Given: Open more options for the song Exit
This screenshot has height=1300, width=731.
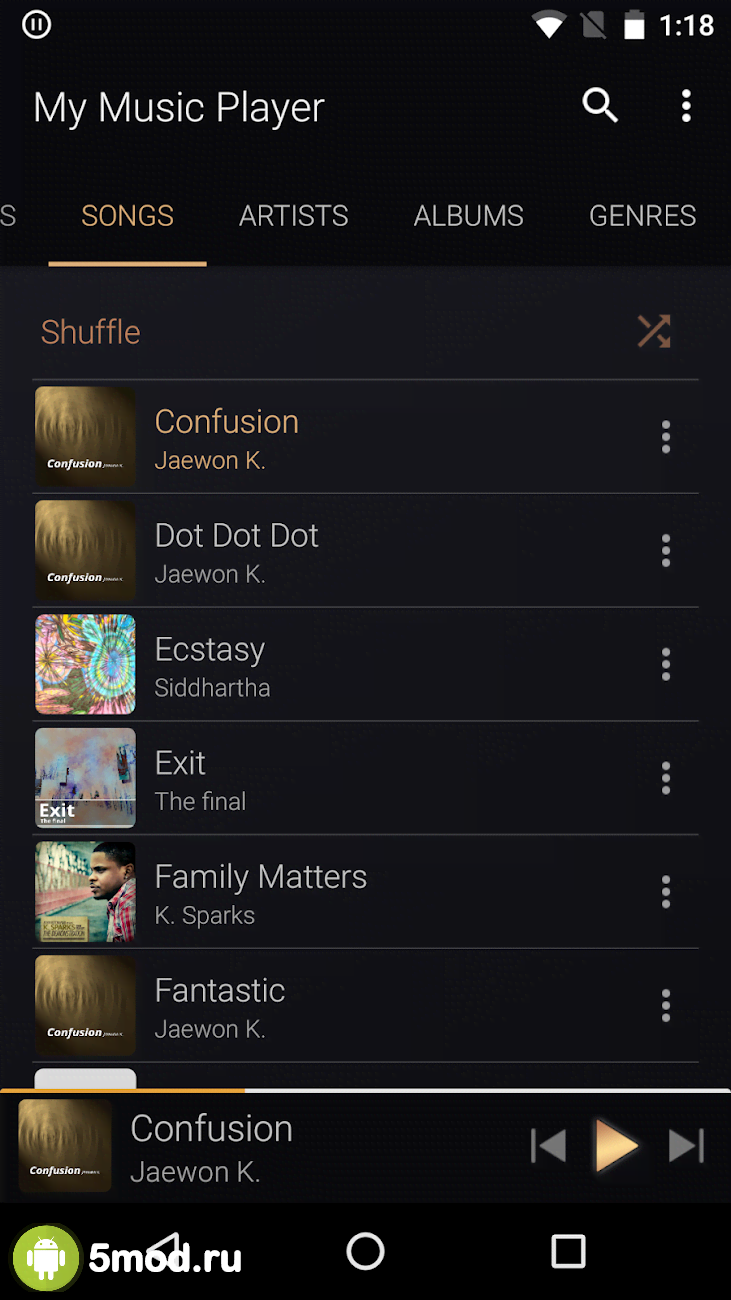Looking at the screenshot, I should 666,778.
